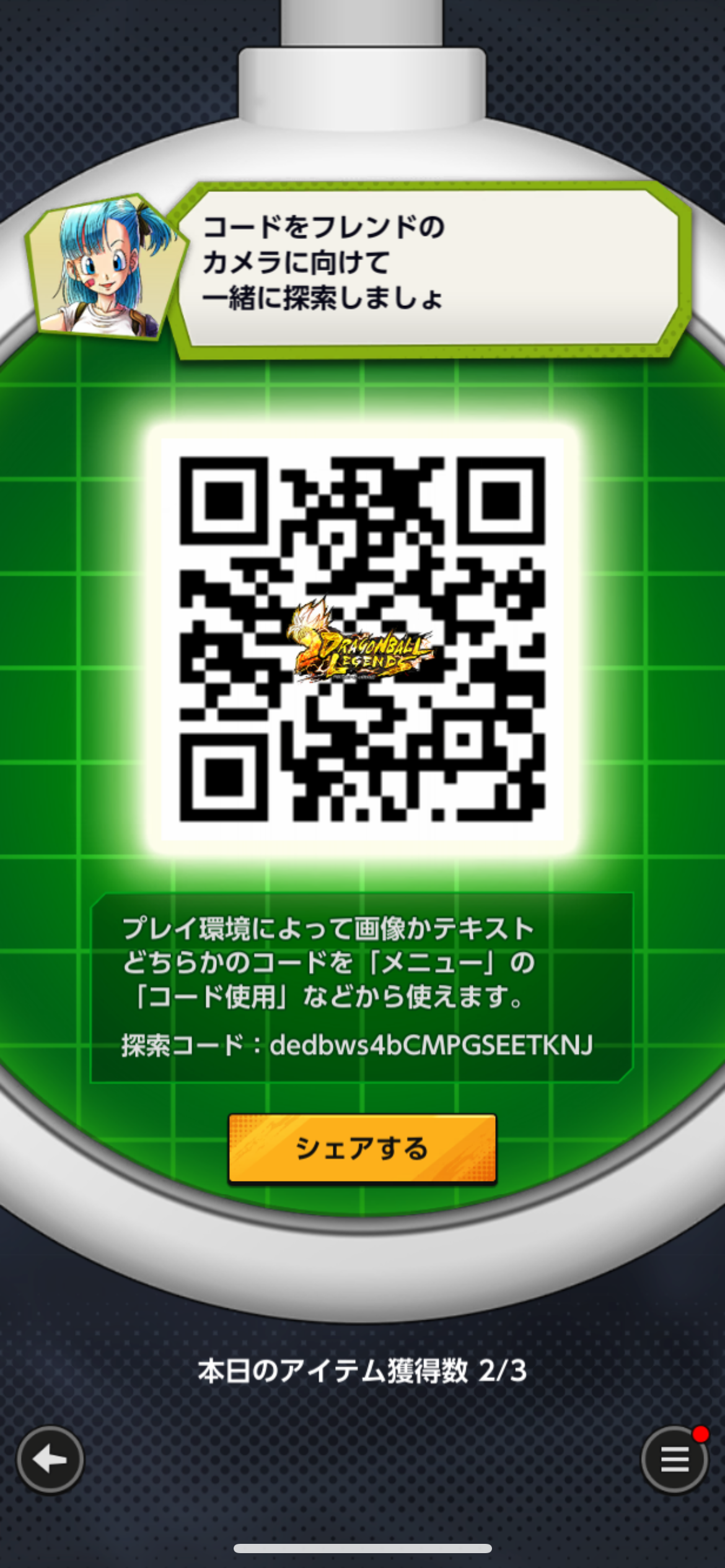The image size is (725, 1568).
Task: Tap the orange シェアする share button
Action: (362, 1149)
